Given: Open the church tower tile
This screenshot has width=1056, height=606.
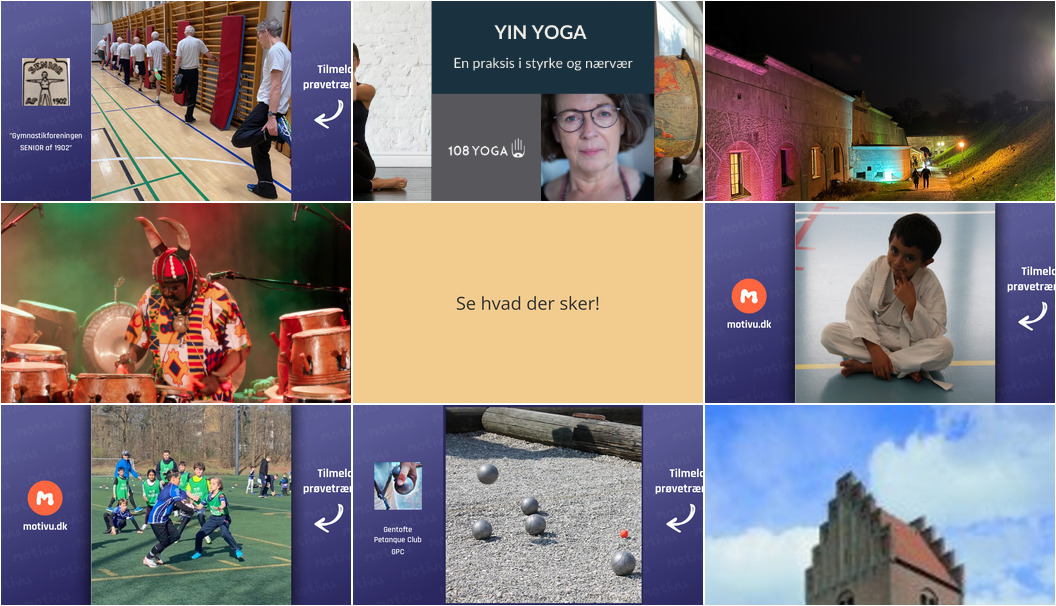Looking at the screenshot, I should 880,505.
